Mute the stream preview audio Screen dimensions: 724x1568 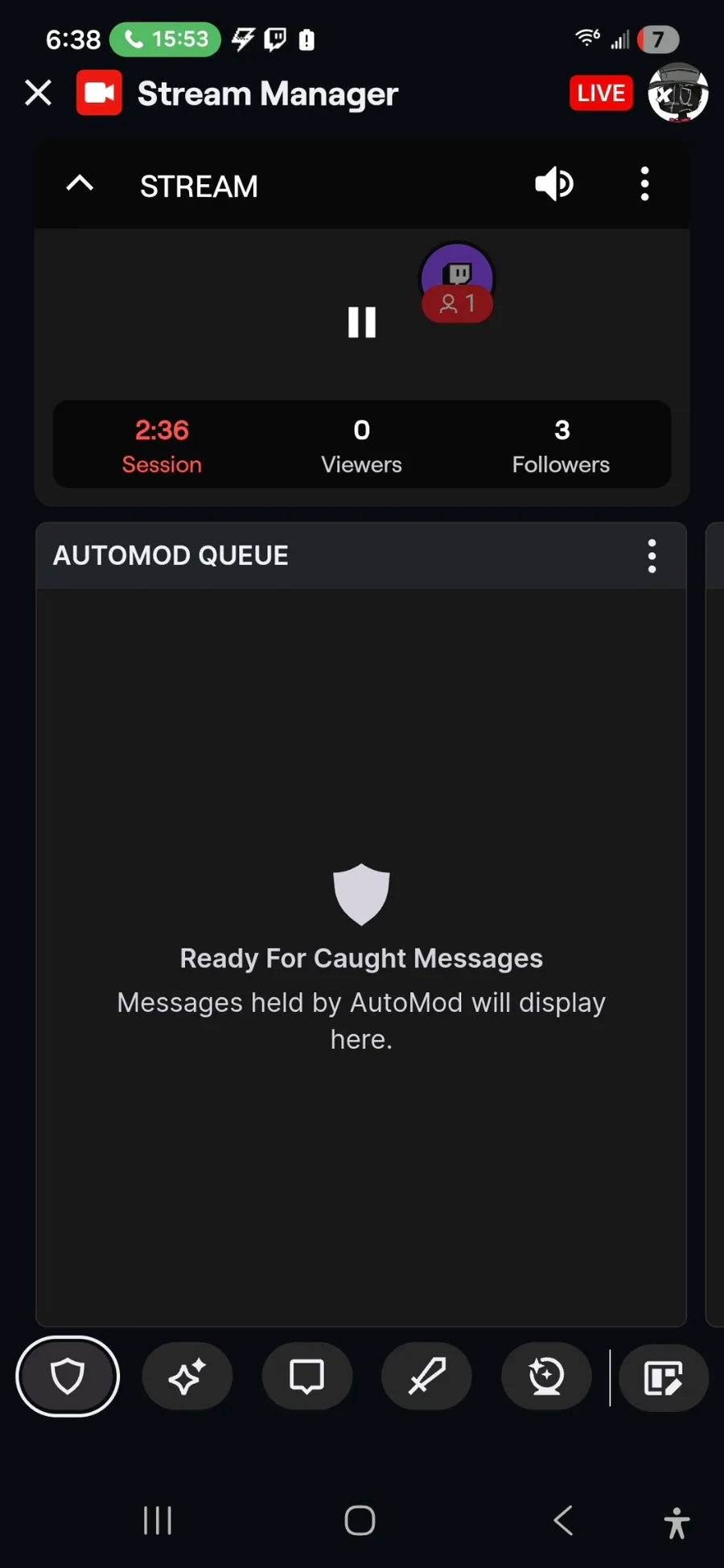tap(554, 184)
